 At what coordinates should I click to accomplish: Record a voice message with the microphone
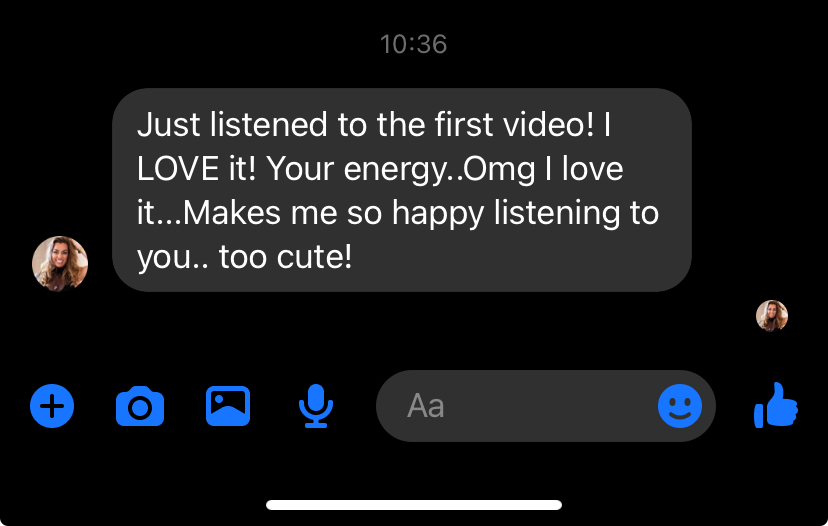point(316,407)
